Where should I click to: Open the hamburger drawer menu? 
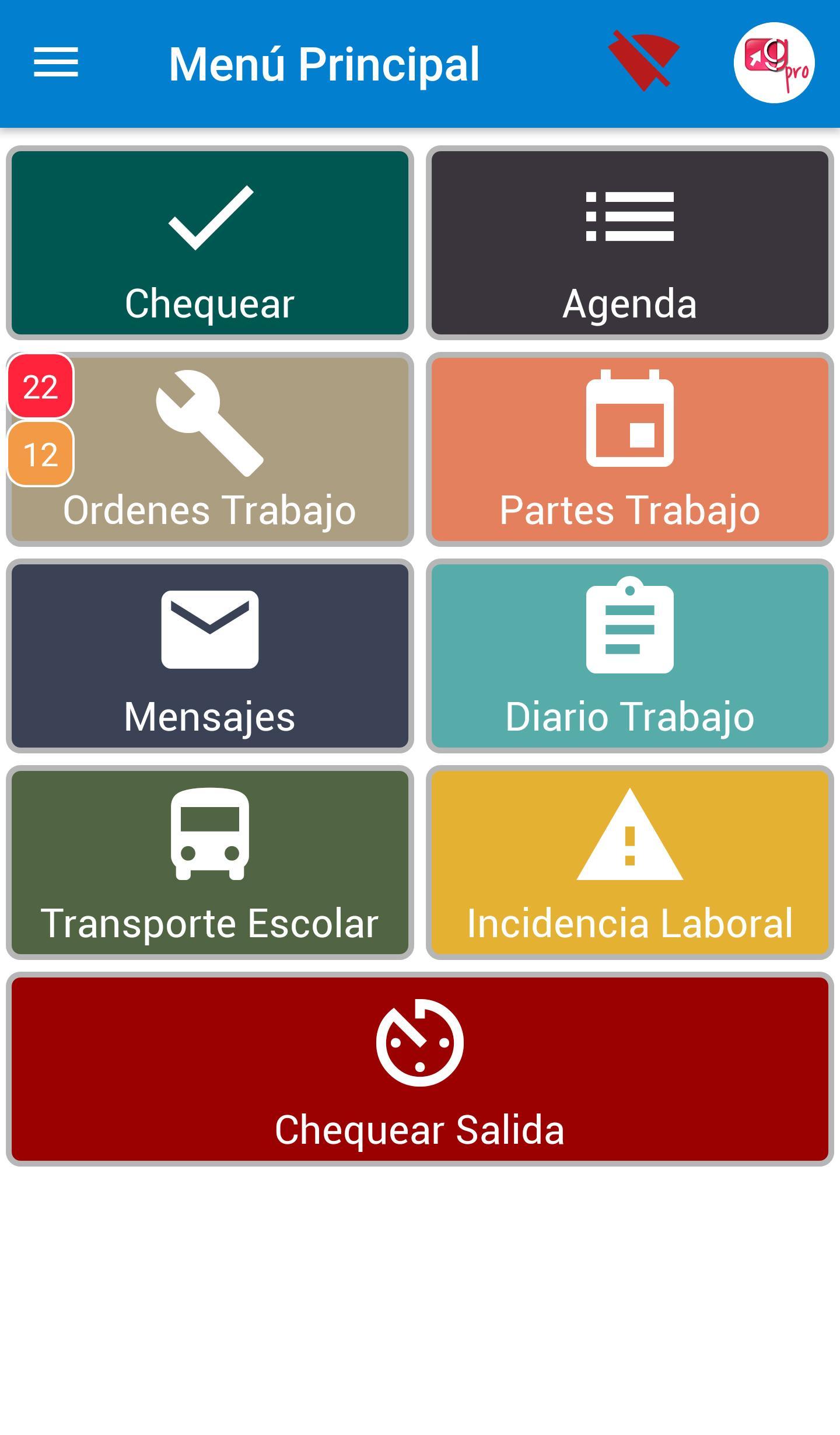pyautogui.click(x=56, y=62)
